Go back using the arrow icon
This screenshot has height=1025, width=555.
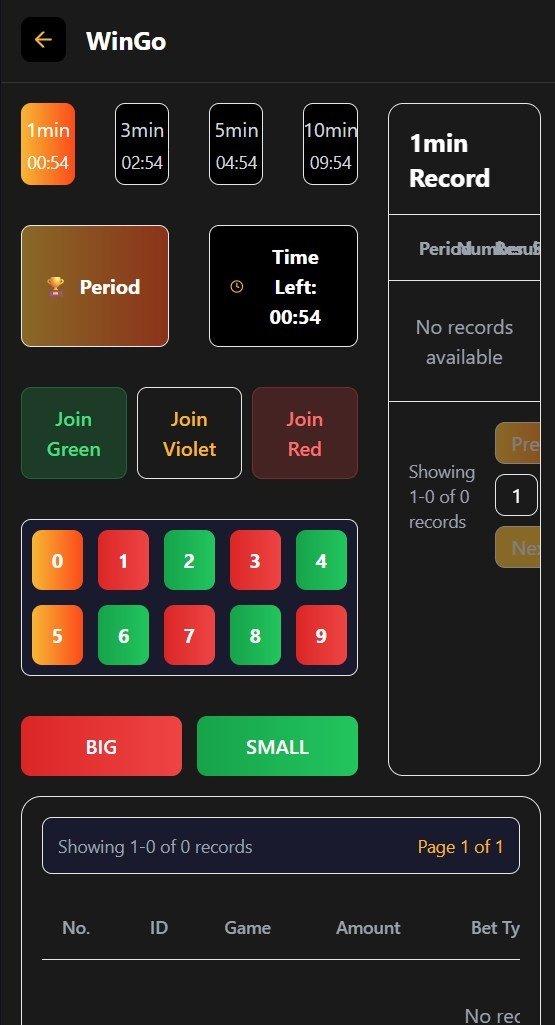(x=43, y=40)
